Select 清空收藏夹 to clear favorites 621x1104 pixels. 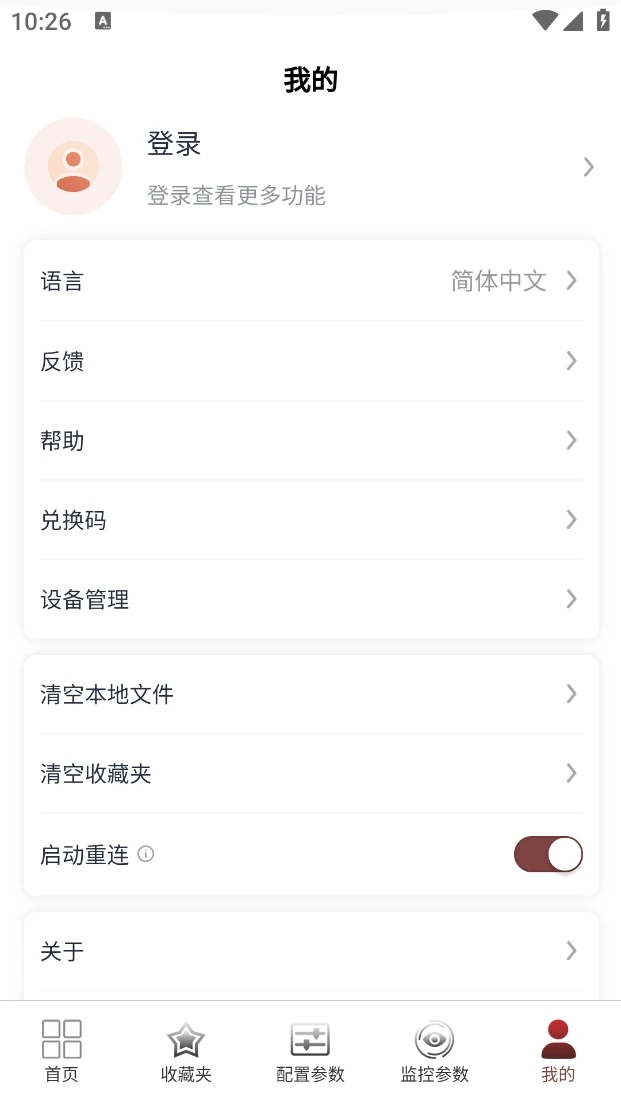pyautogui.click(x=310, y=773)
